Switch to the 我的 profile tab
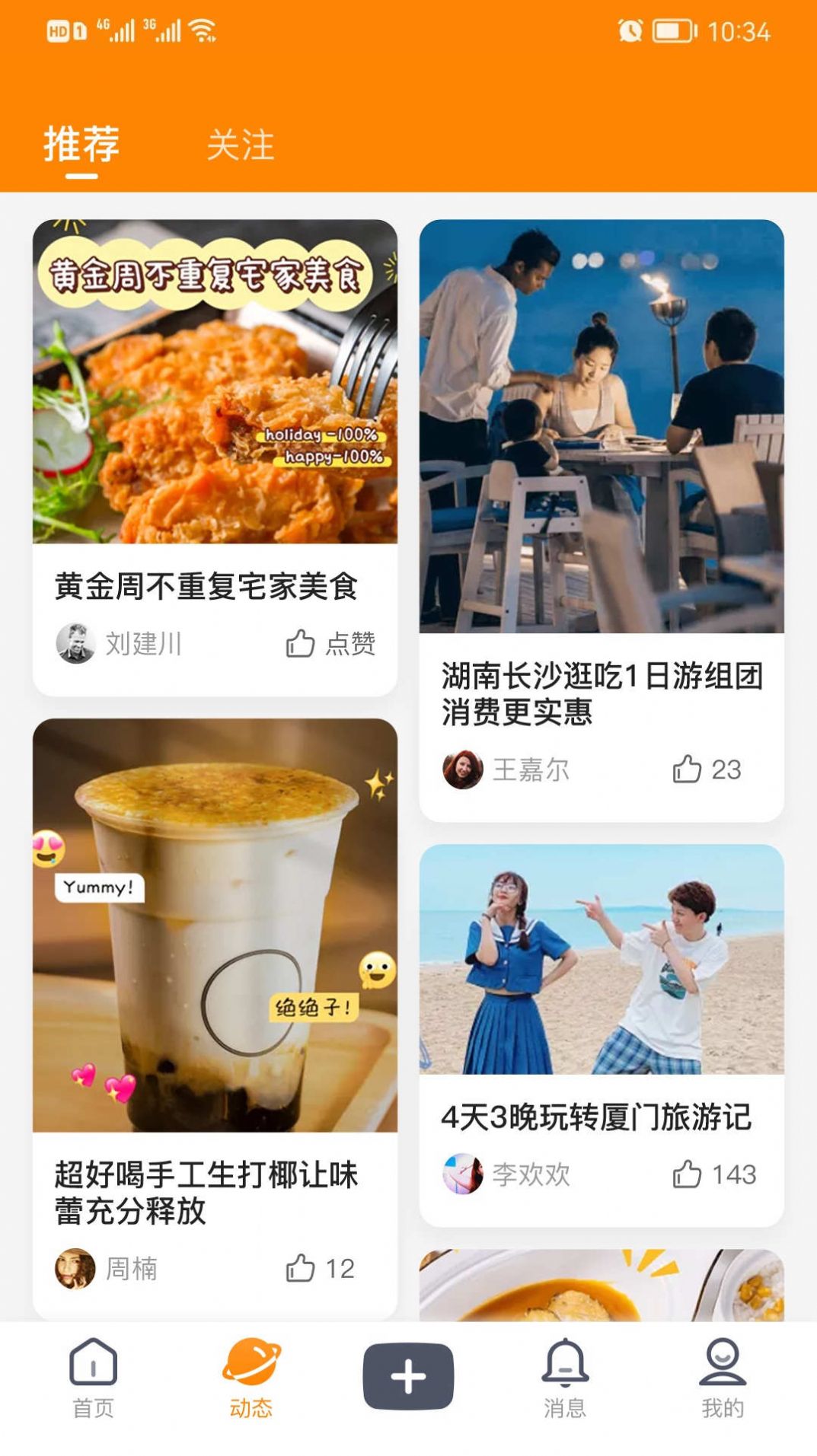Viewport: 817px width, 1456px height. (x=723, y=1378)
